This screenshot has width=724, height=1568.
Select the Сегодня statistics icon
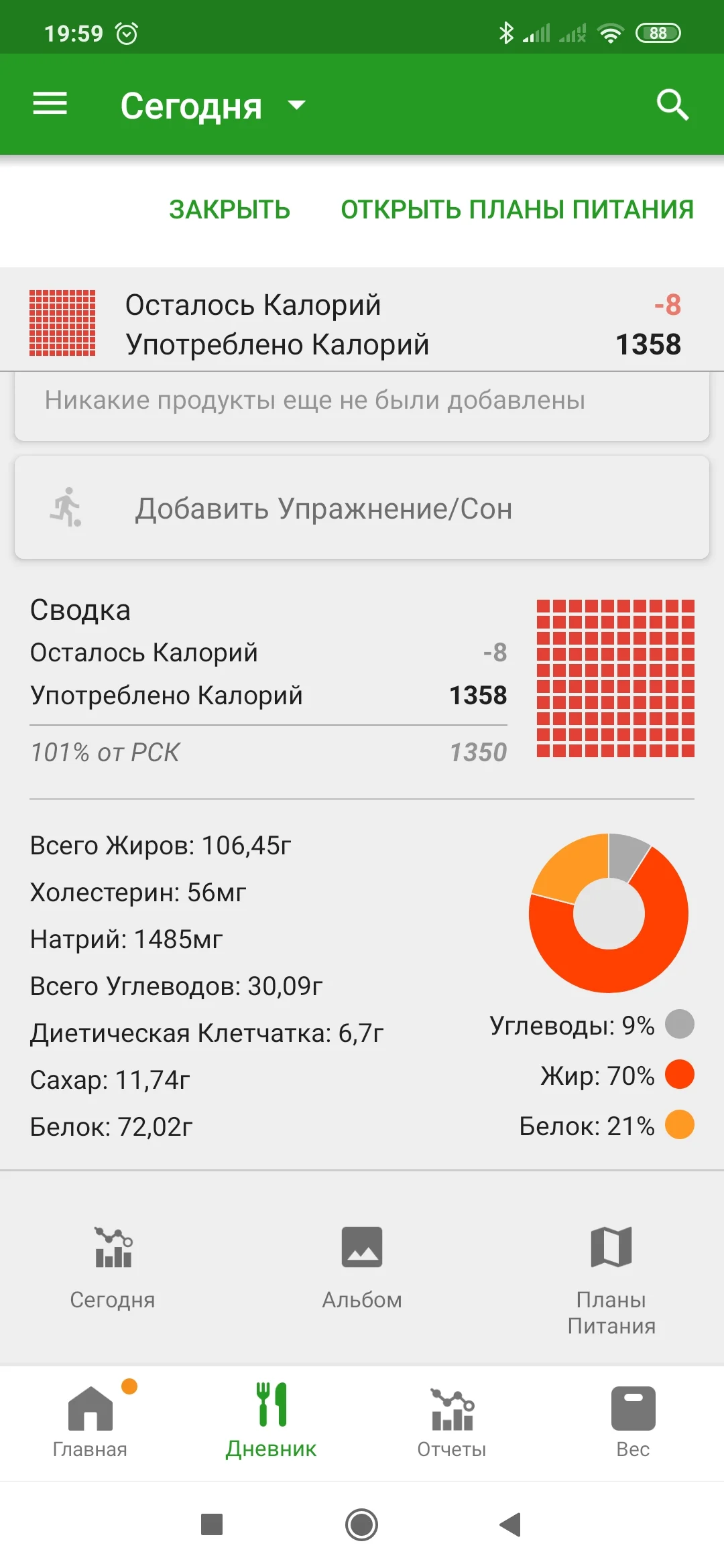click(x=112, y=1248)
